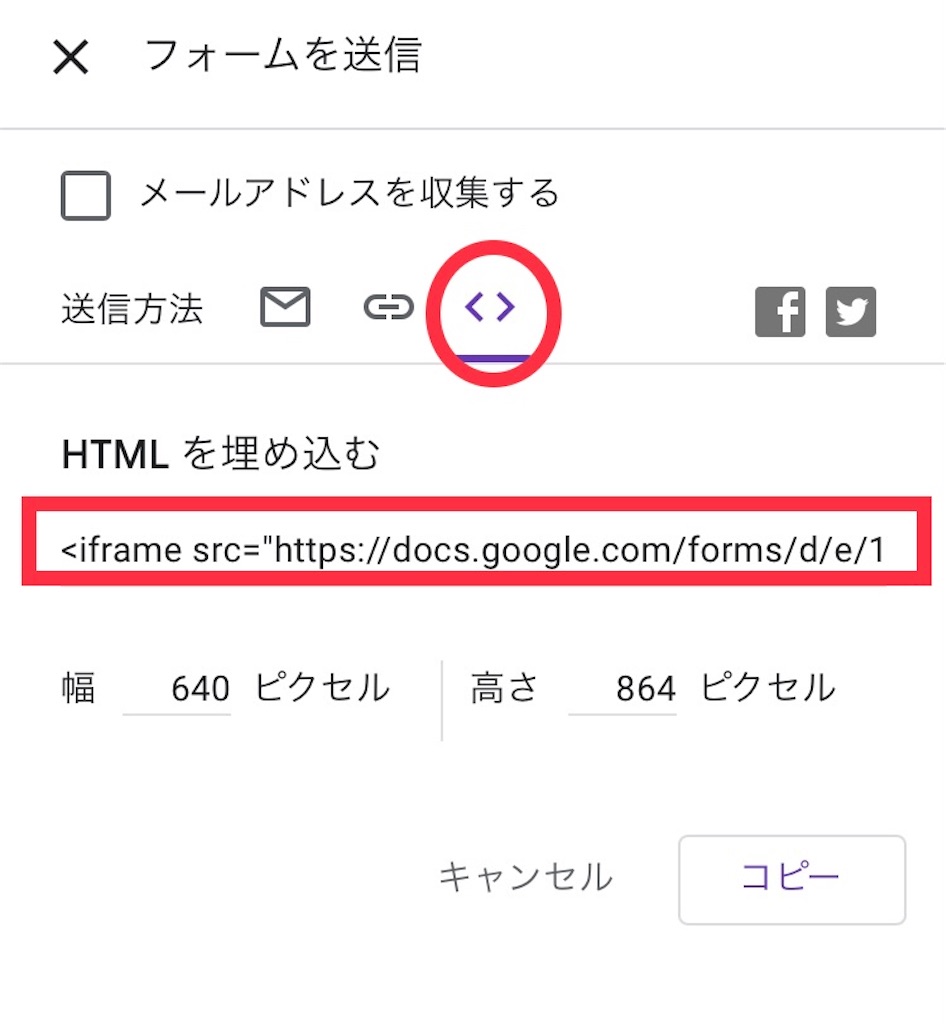Image resolution: width=946 pixels, height=1024 pixels.
Task: Check メールアドレスを収集する checkbox
Action: tap(86, 195)
